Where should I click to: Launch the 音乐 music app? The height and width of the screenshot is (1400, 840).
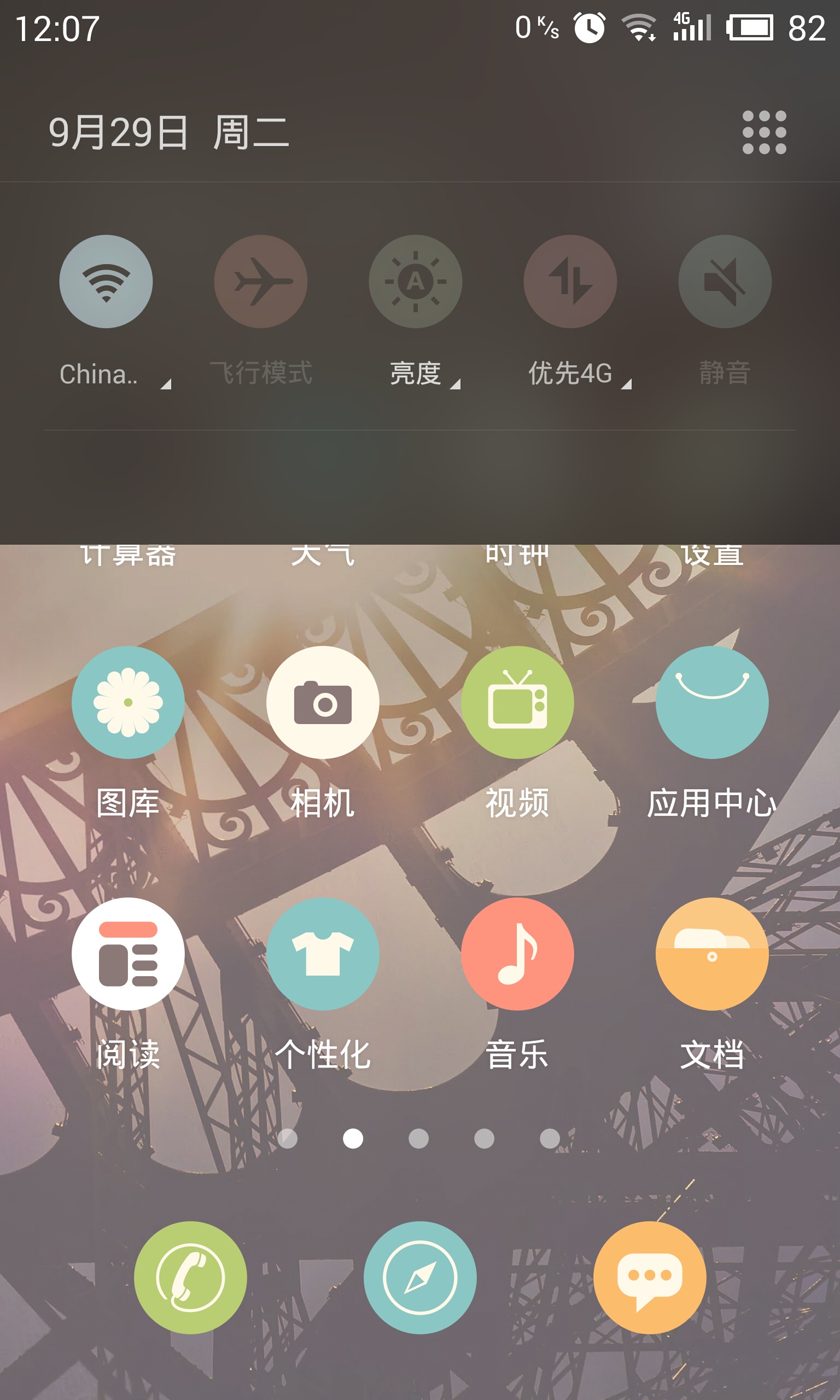517,954
